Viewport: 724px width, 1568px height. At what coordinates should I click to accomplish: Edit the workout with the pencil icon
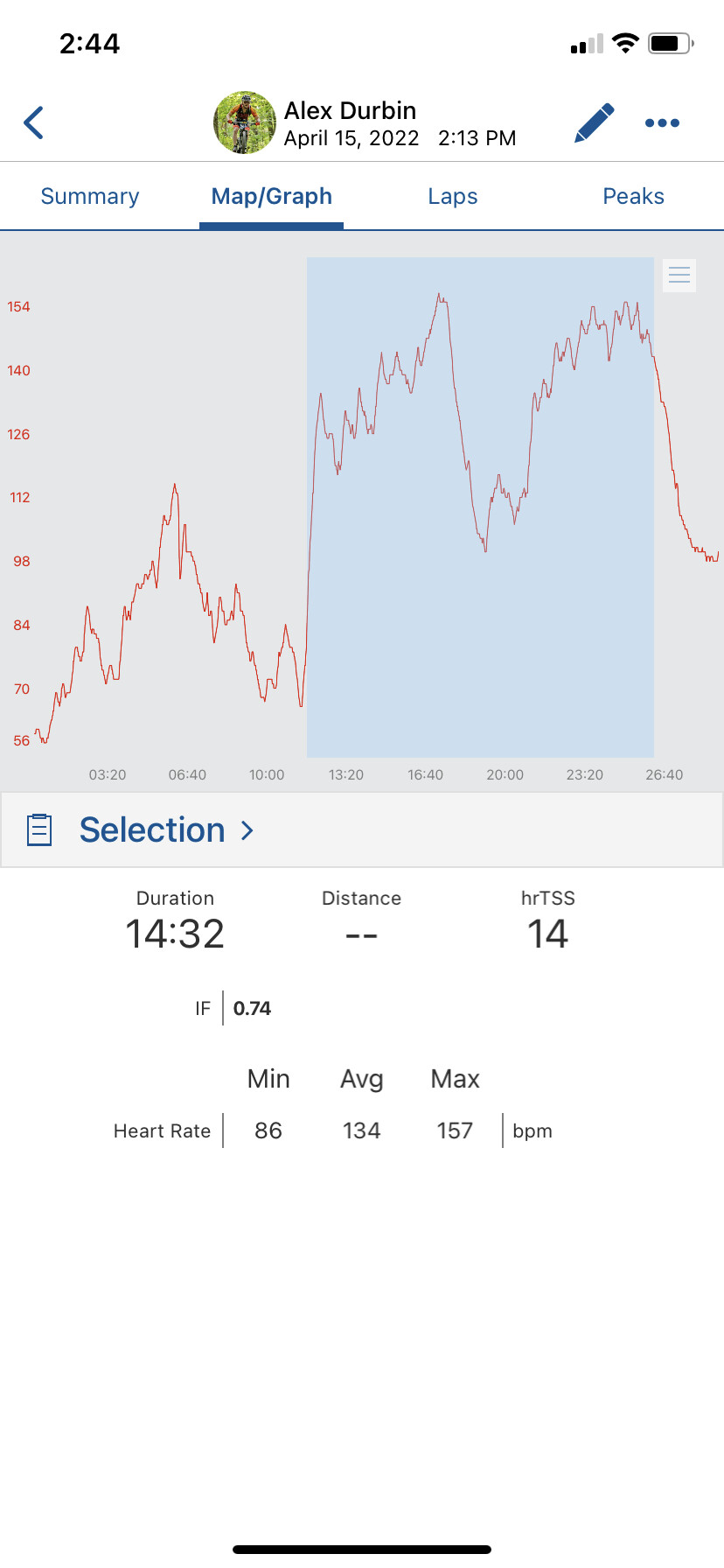[595, 122]
